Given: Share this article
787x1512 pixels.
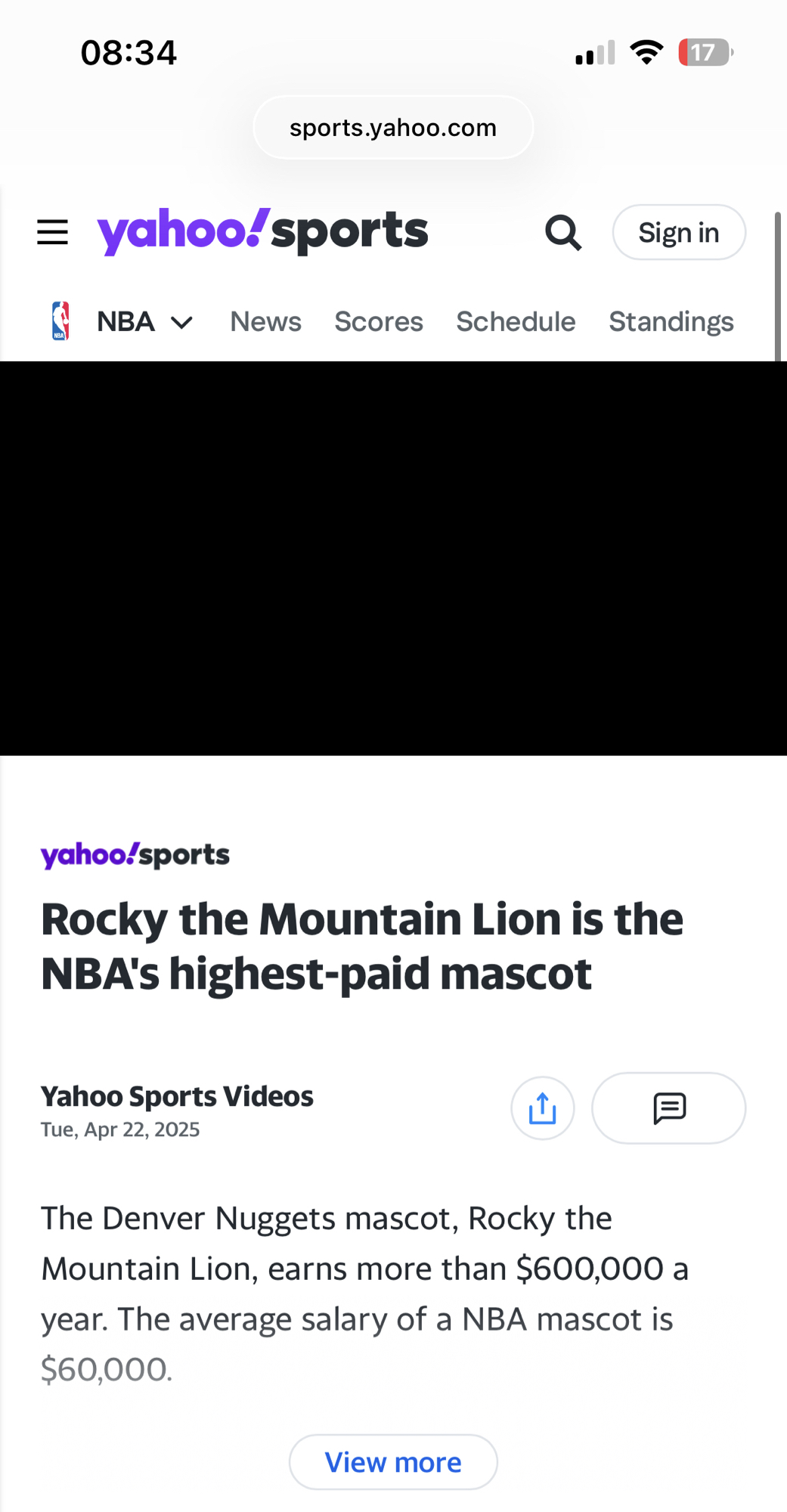Looking at the screenshot, I should coord(542,1108).
